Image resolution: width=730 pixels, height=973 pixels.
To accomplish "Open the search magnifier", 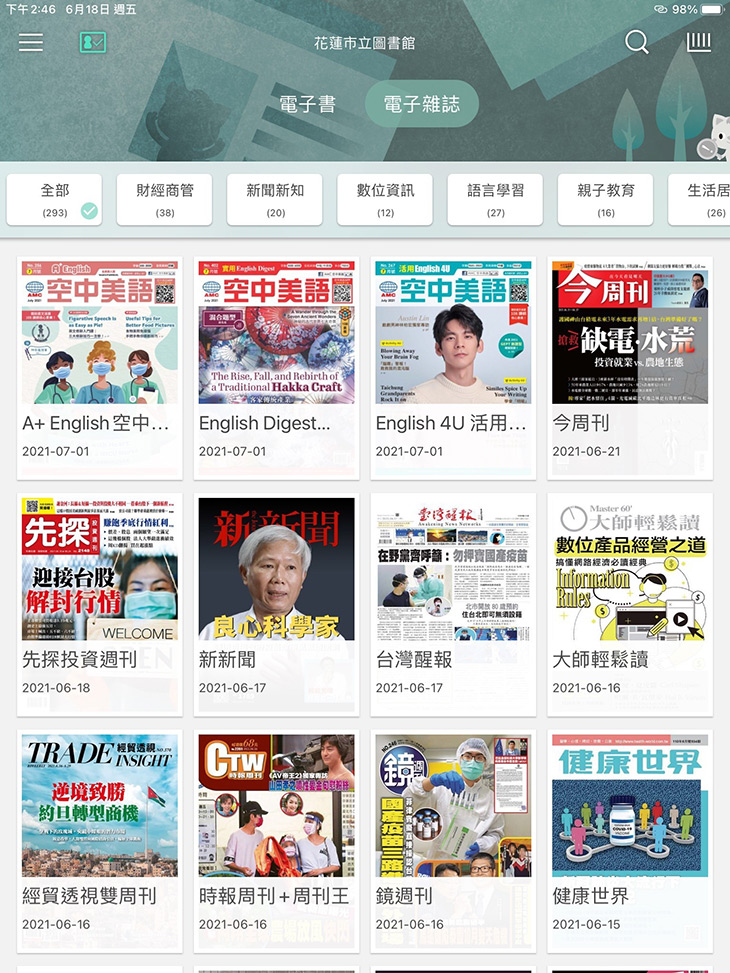I will pyautogui.click(x=636, y=42).
